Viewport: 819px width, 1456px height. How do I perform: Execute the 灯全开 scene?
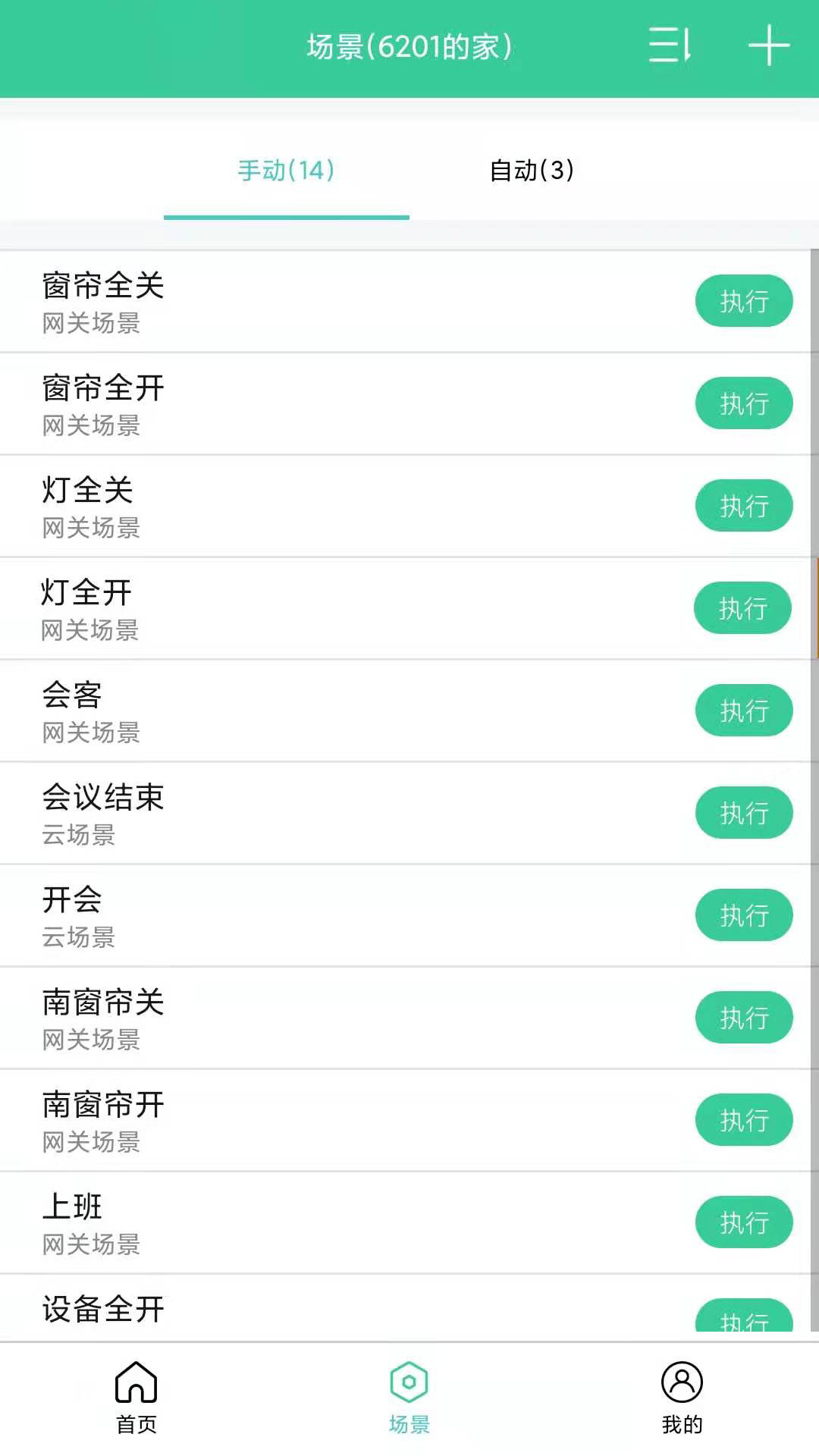(x=742, y=607)
